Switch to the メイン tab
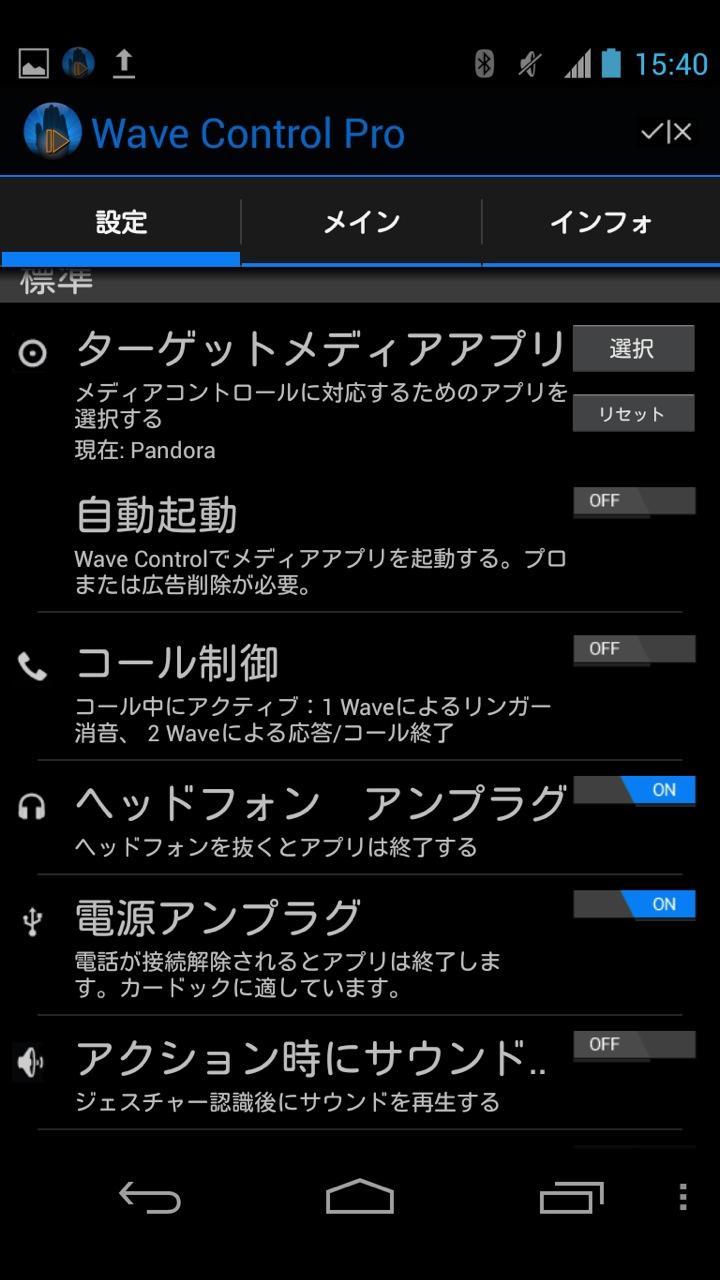The width and height of the screenshot is (720, 1280). coord(361,223)
